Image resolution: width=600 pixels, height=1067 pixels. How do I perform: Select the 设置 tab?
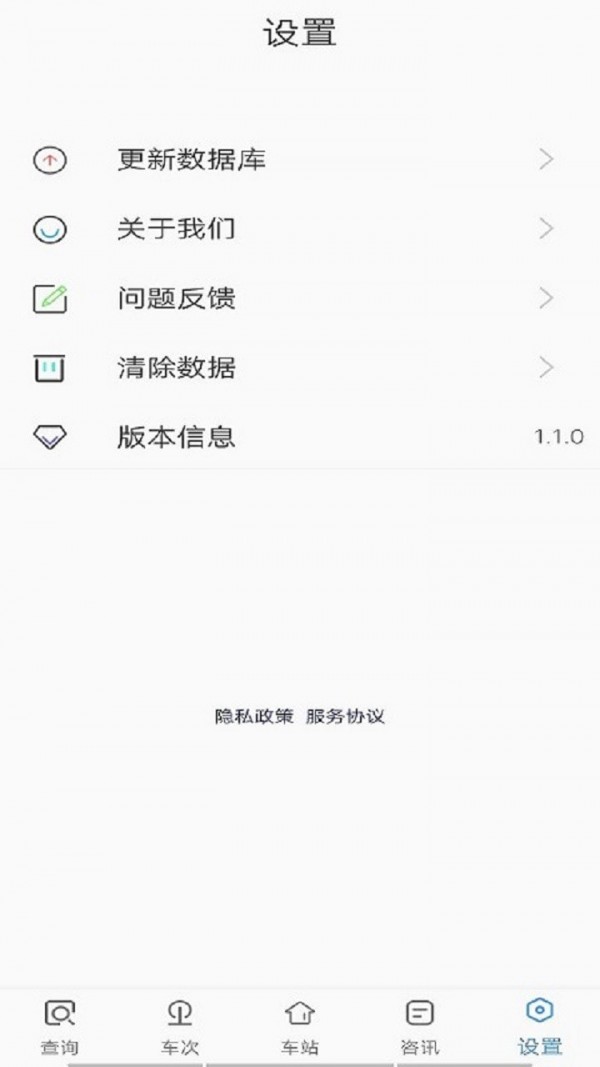point(540,1027)
